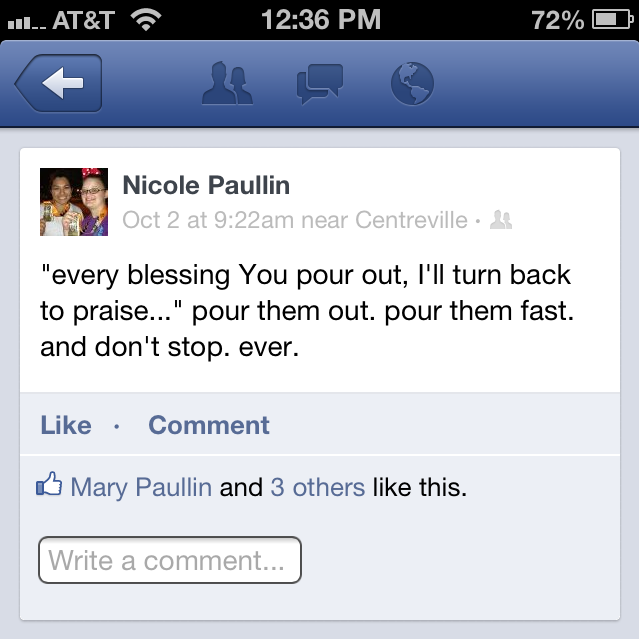Open the notifications globe icon
The image size is (639, 639).
point(411,84)
